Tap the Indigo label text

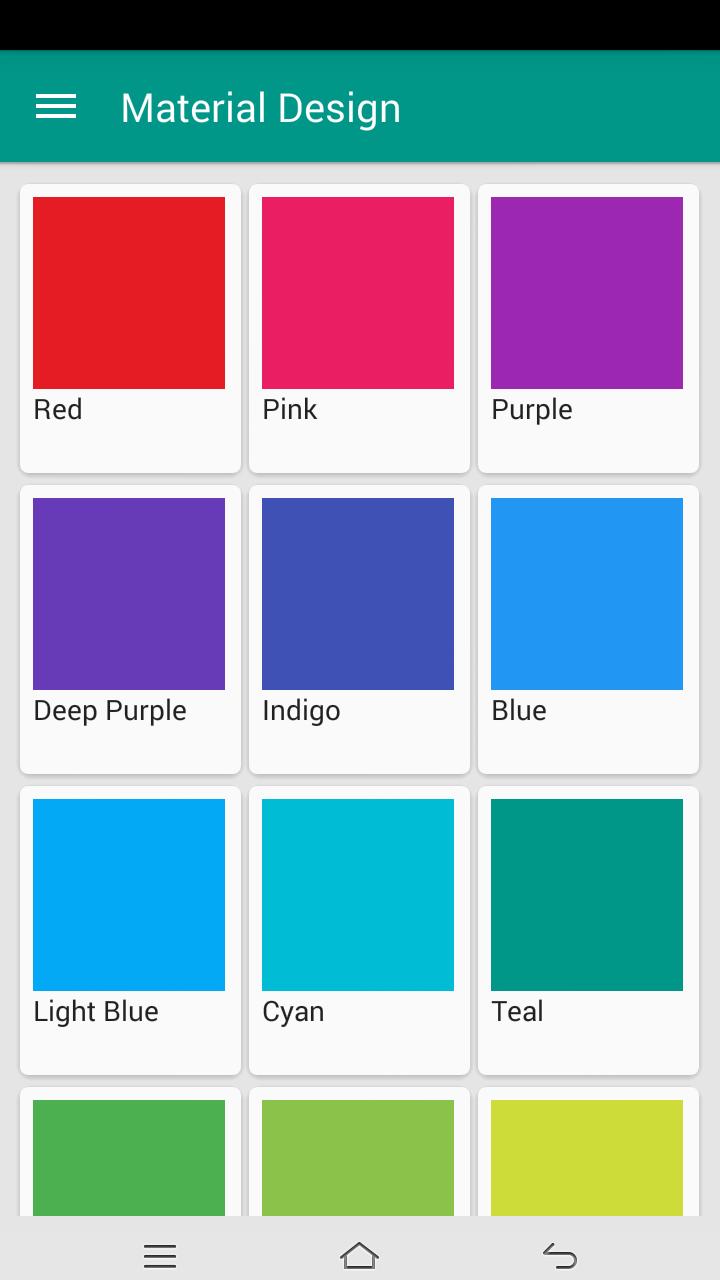(301, 710)
